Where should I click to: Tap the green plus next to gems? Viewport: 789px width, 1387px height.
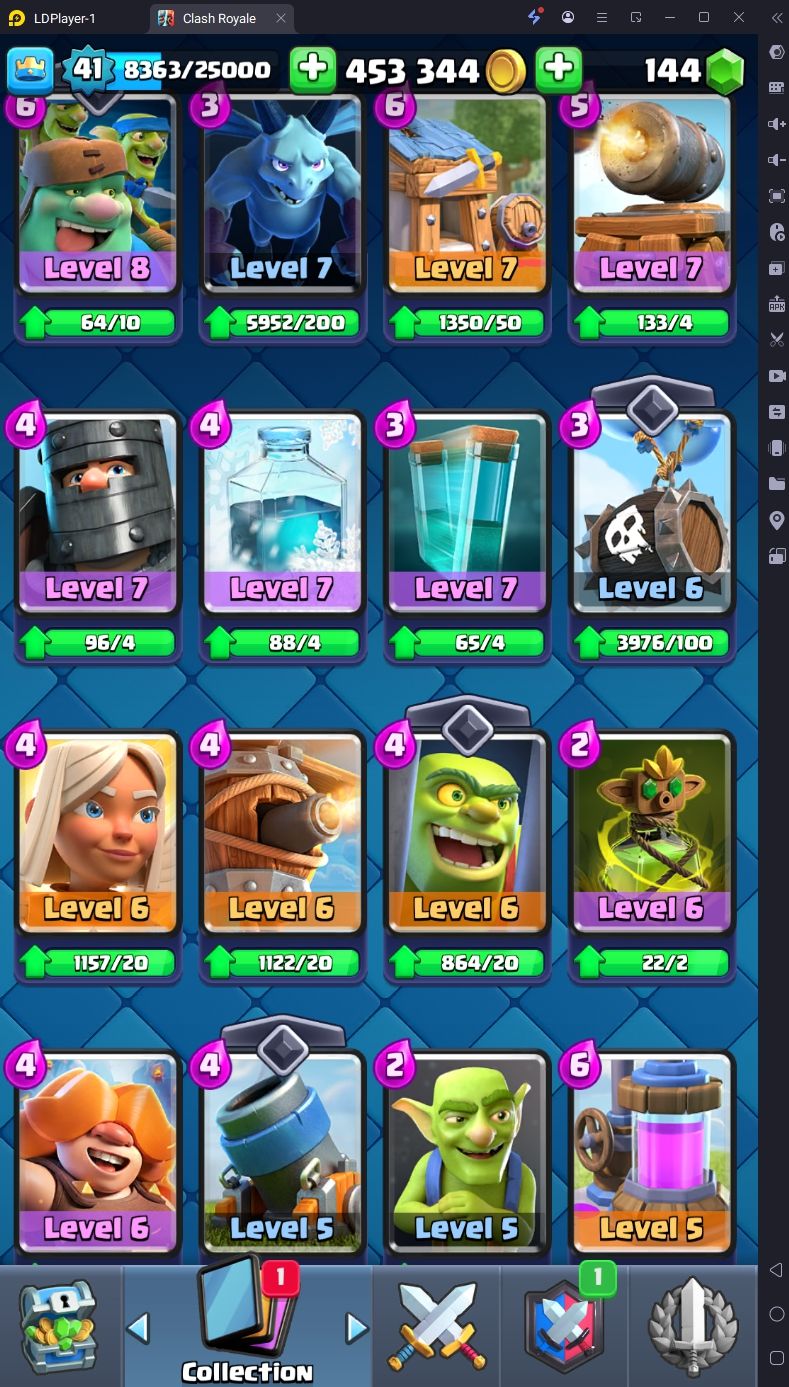(x=559, y=69)
